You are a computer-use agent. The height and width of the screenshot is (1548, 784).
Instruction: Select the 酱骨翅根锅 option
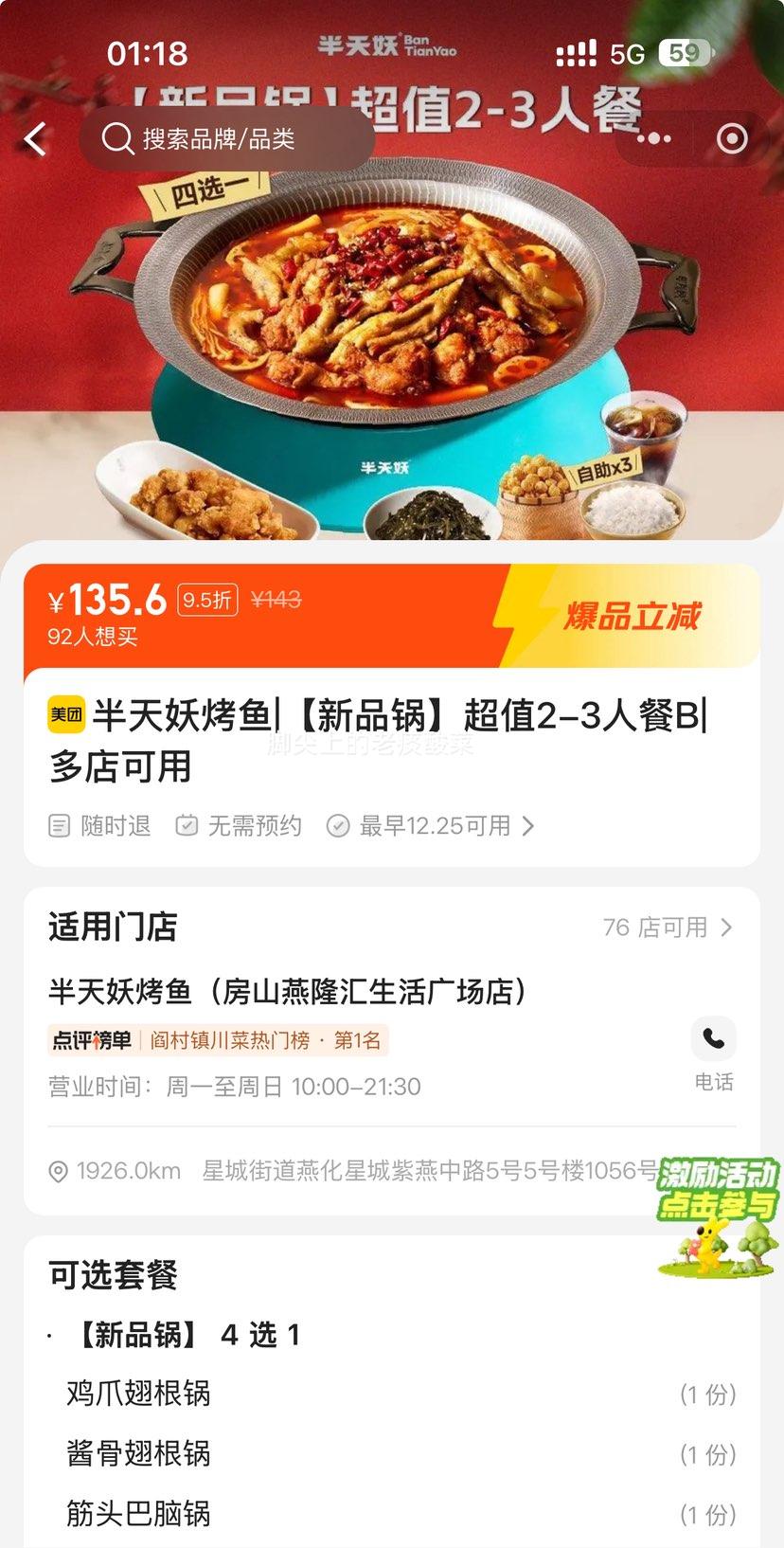coord(138,1454)
